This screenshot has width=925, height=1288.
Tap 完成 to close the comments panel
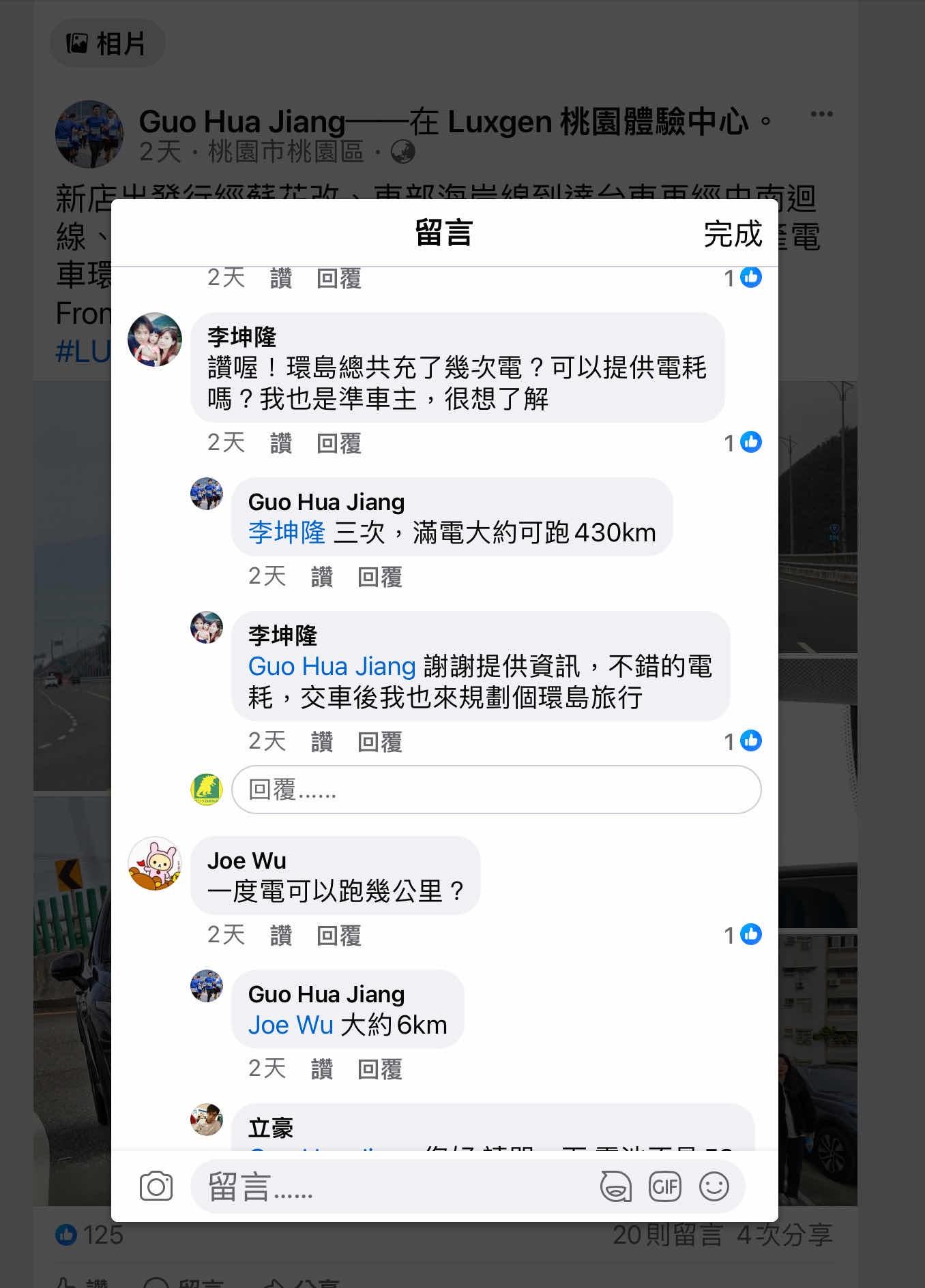pos(732,234)
